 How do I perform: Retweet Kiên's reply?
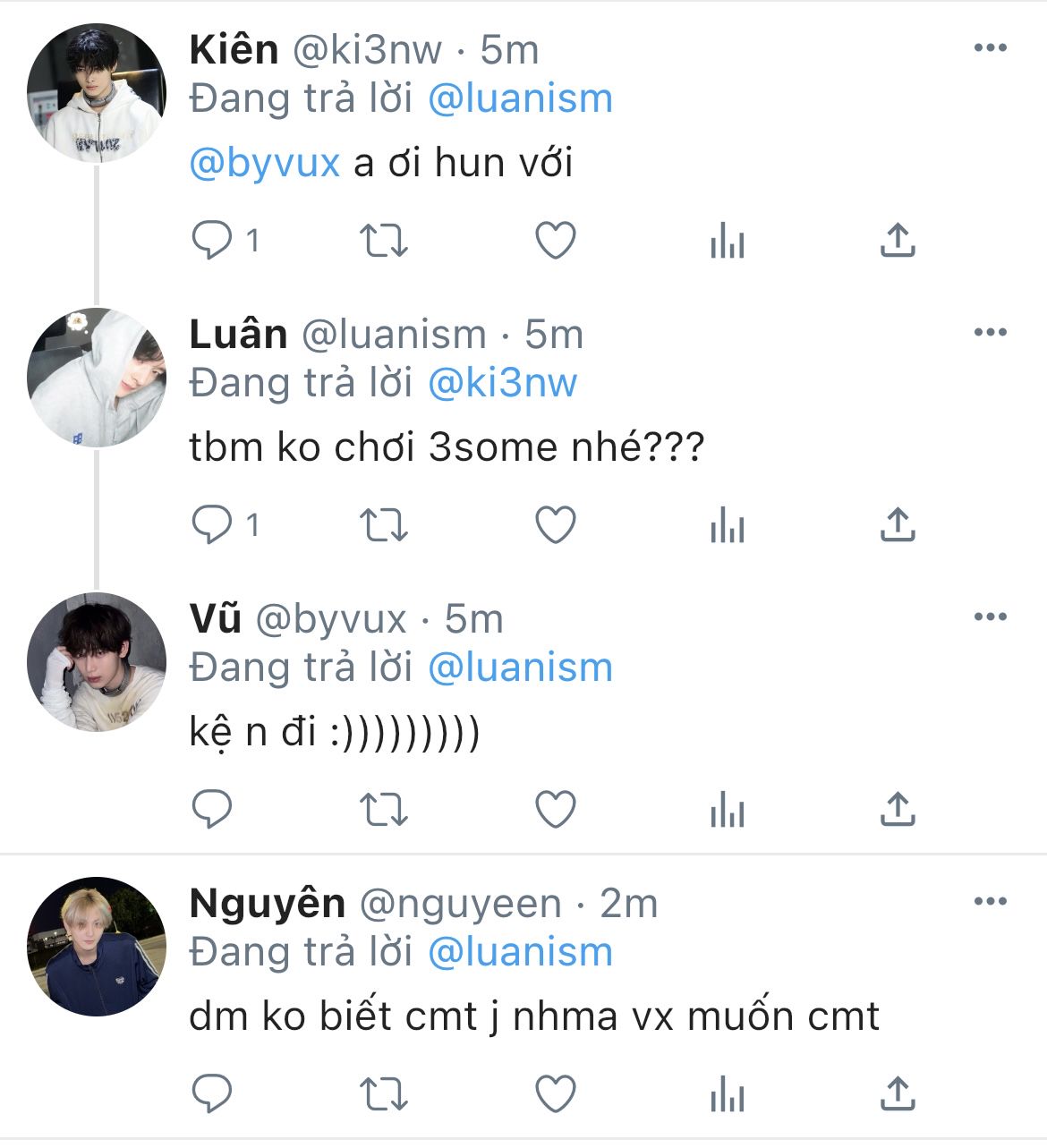(x=383, y=240)
